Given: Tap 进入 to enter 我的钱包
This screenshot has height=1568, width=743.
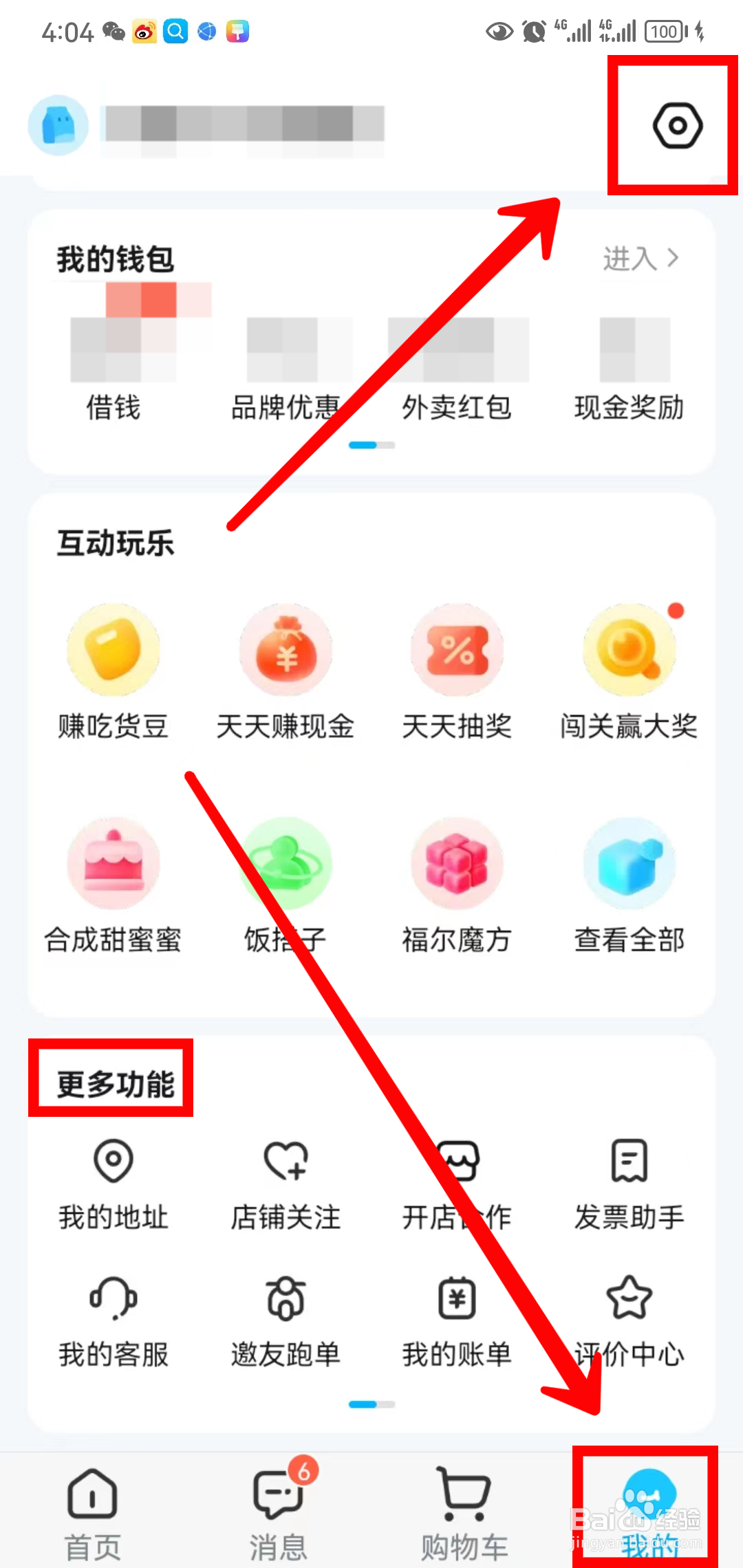Looking at the screenshot, I should pyautogui.click(x=638, y=257).
